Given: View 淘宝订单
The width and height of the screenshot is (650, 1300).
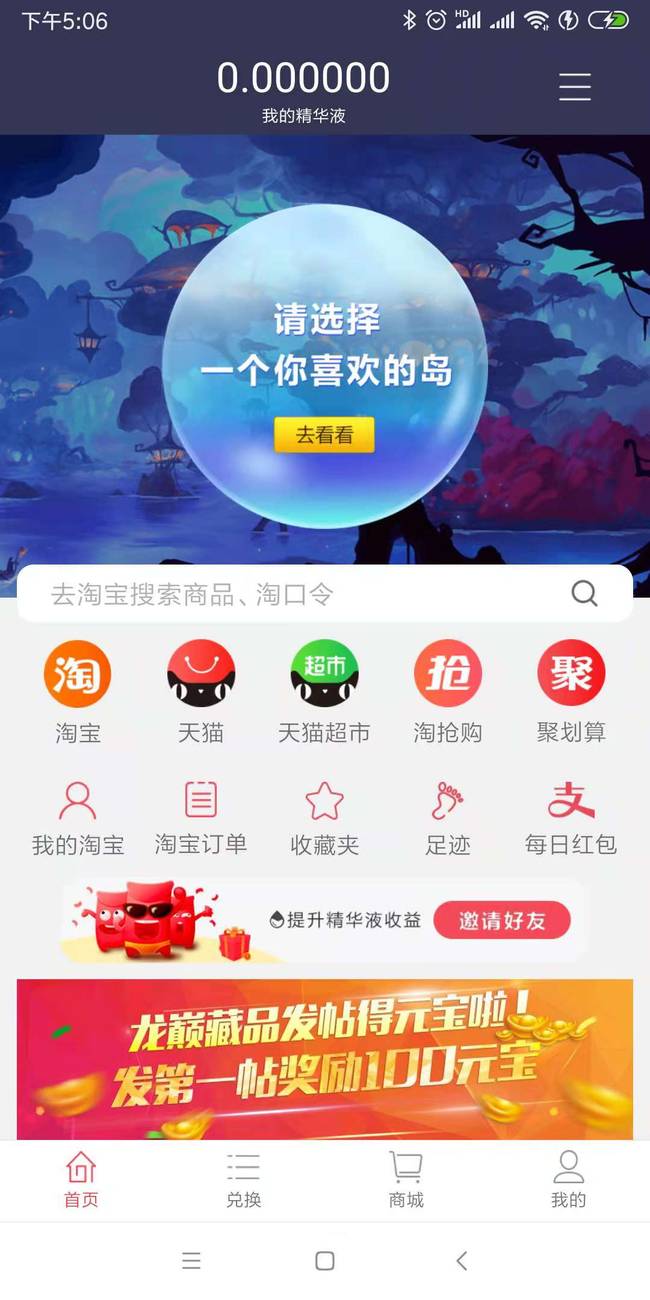Looking at the screenshot, I should point(201,818).
